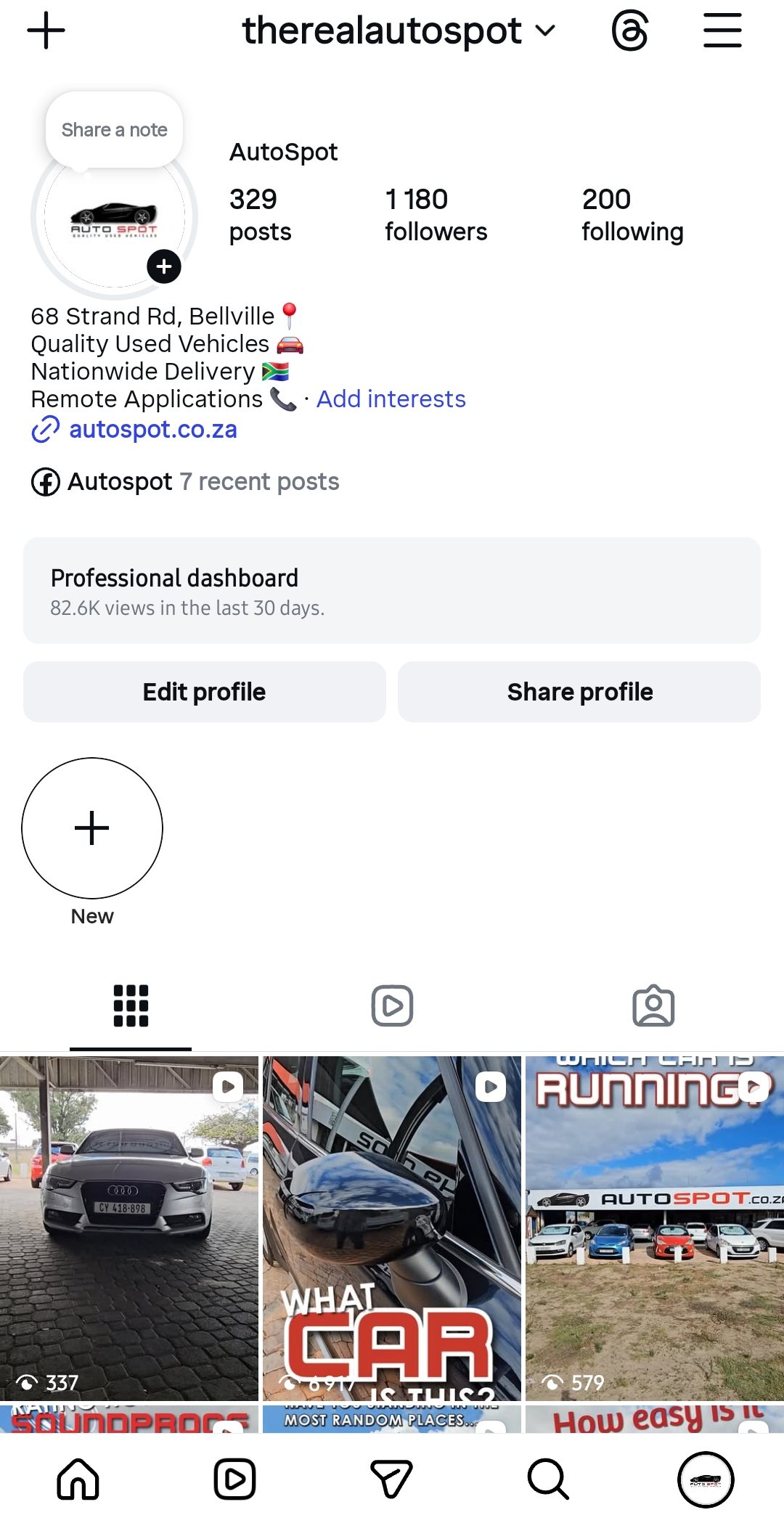Viewport: 784px width, 1523px height.
Task: Tap the Share profile button
Action: [579, 692]
